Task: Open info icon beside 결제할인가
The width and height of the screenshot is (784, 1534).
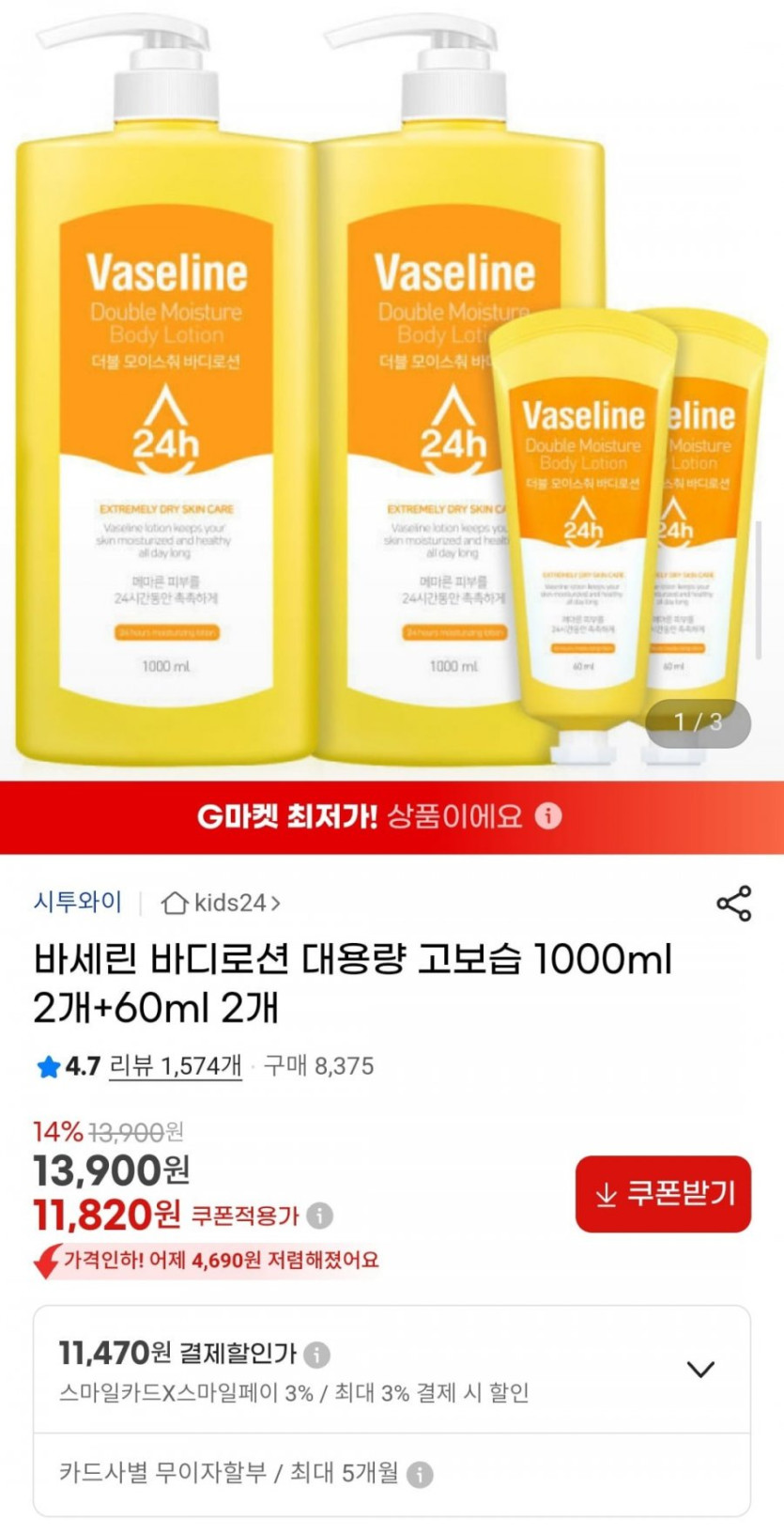Action: coord(317,1355)
